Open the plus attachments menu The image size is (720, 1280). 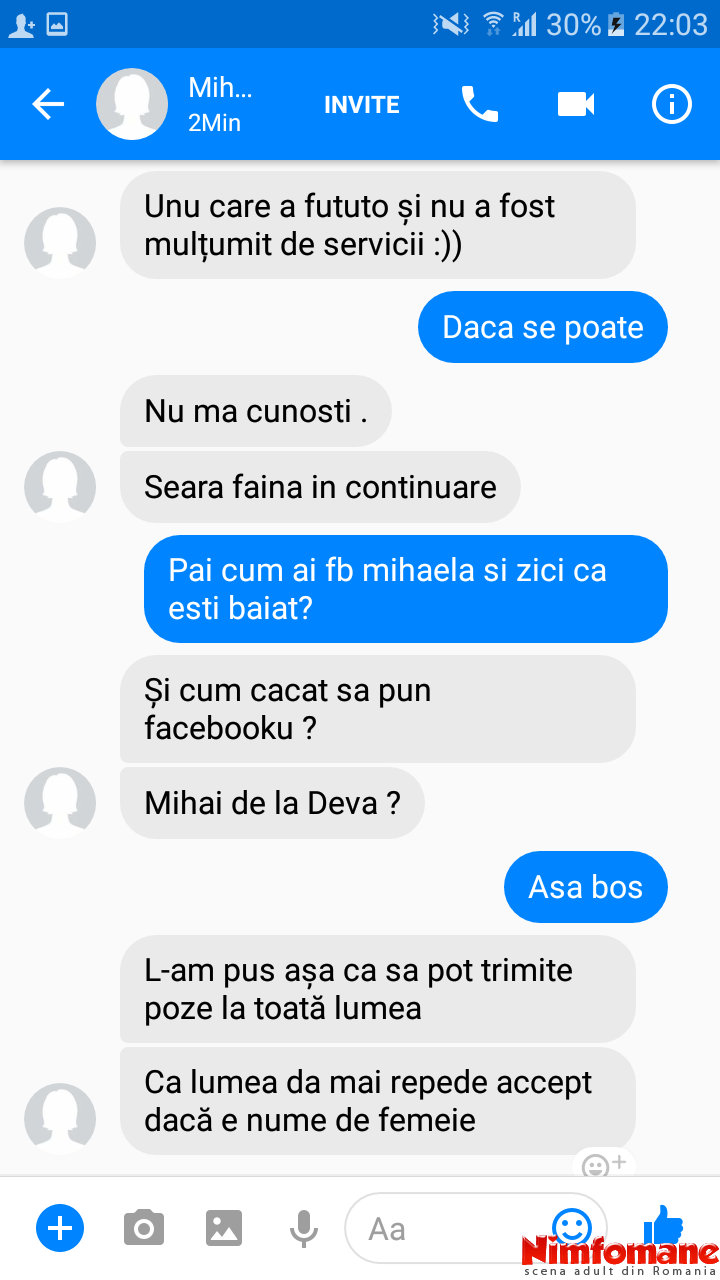pyautogui.click(x=60, y=1228)
